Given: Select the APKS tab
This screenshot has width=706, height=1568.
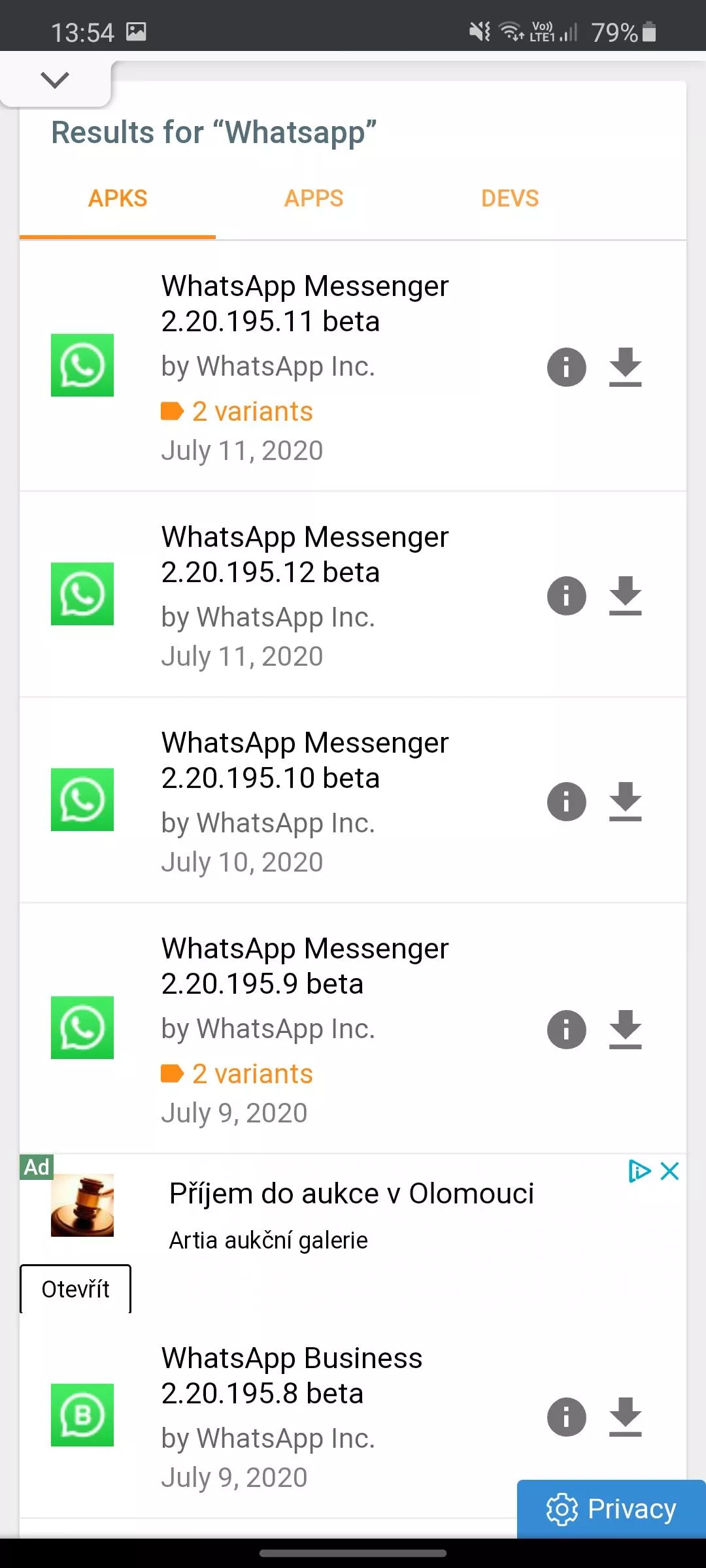Looking at the screenshot, I should pyautogui.click(x=118, y=199).
